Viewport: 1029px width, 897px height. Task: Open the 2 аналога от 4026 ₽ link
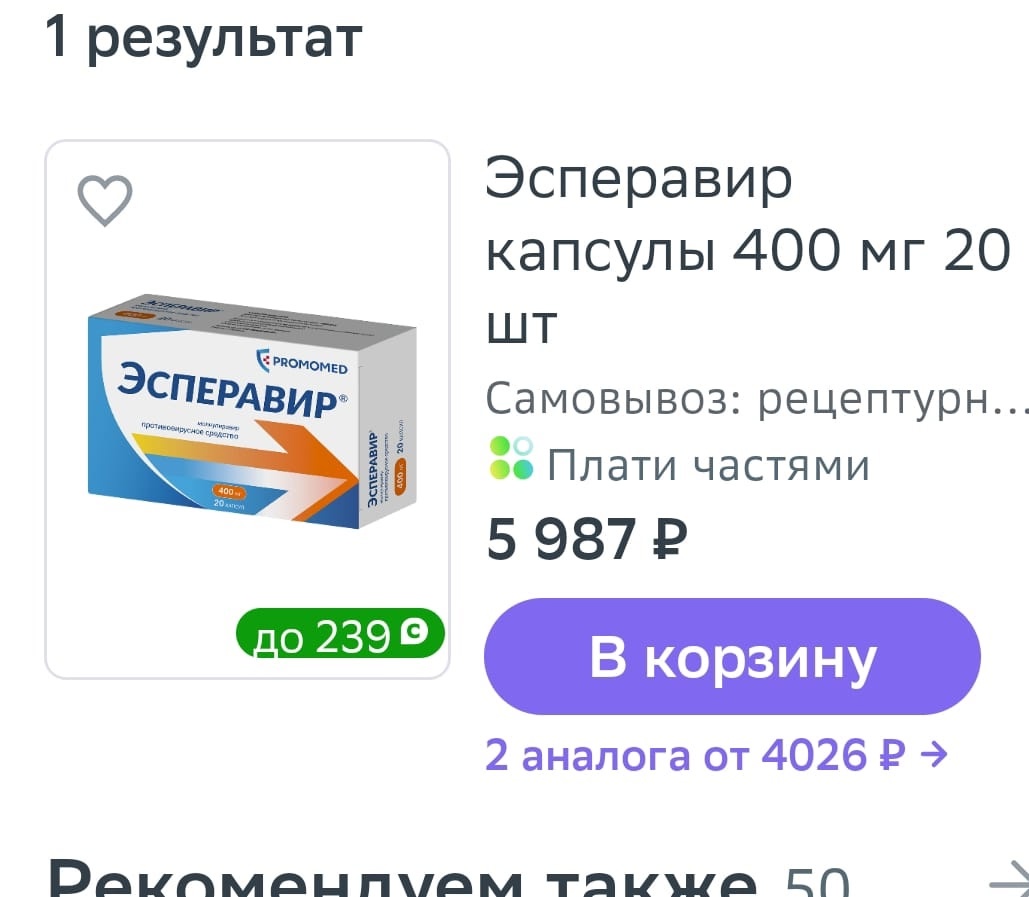click(x=715, y=755)
